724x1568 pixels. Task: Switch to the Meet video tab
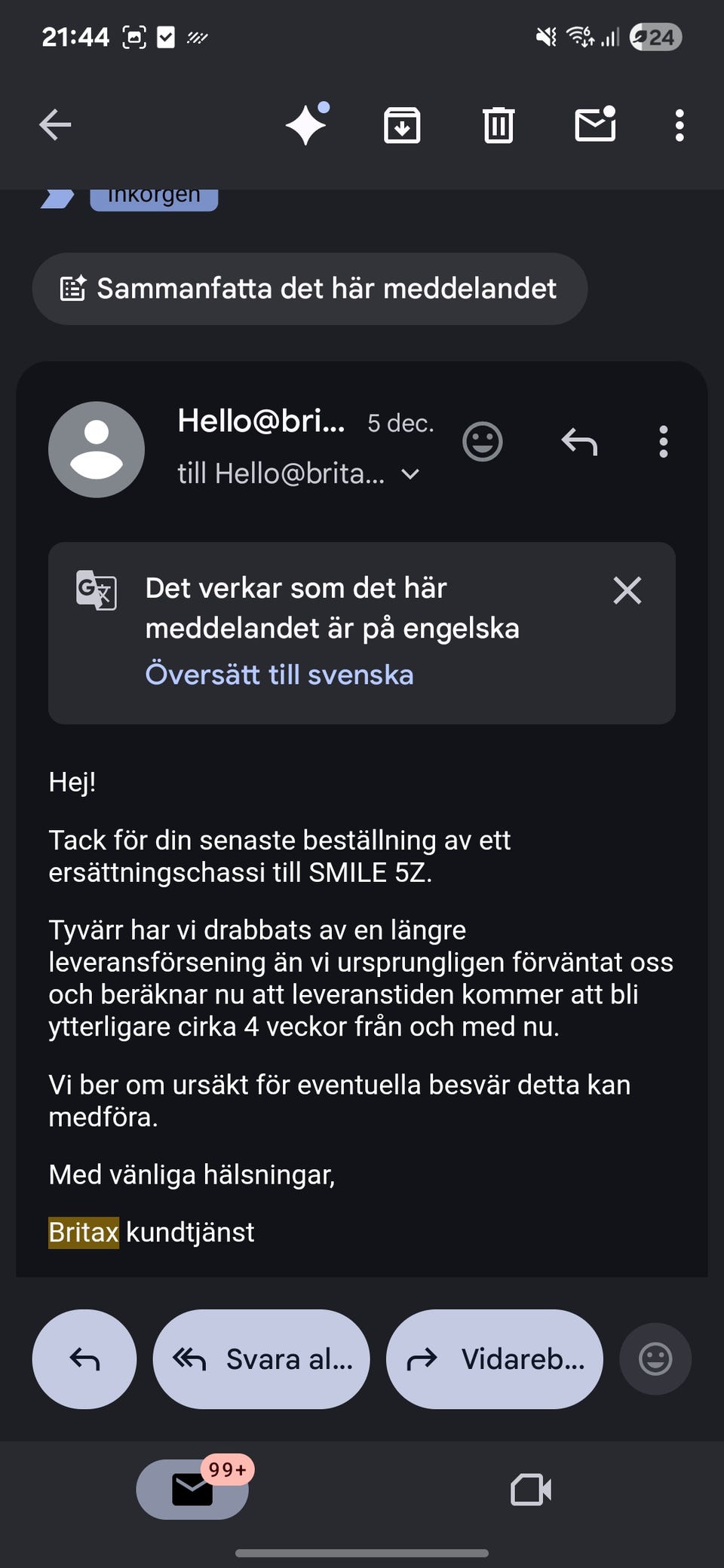[531, 1490]
